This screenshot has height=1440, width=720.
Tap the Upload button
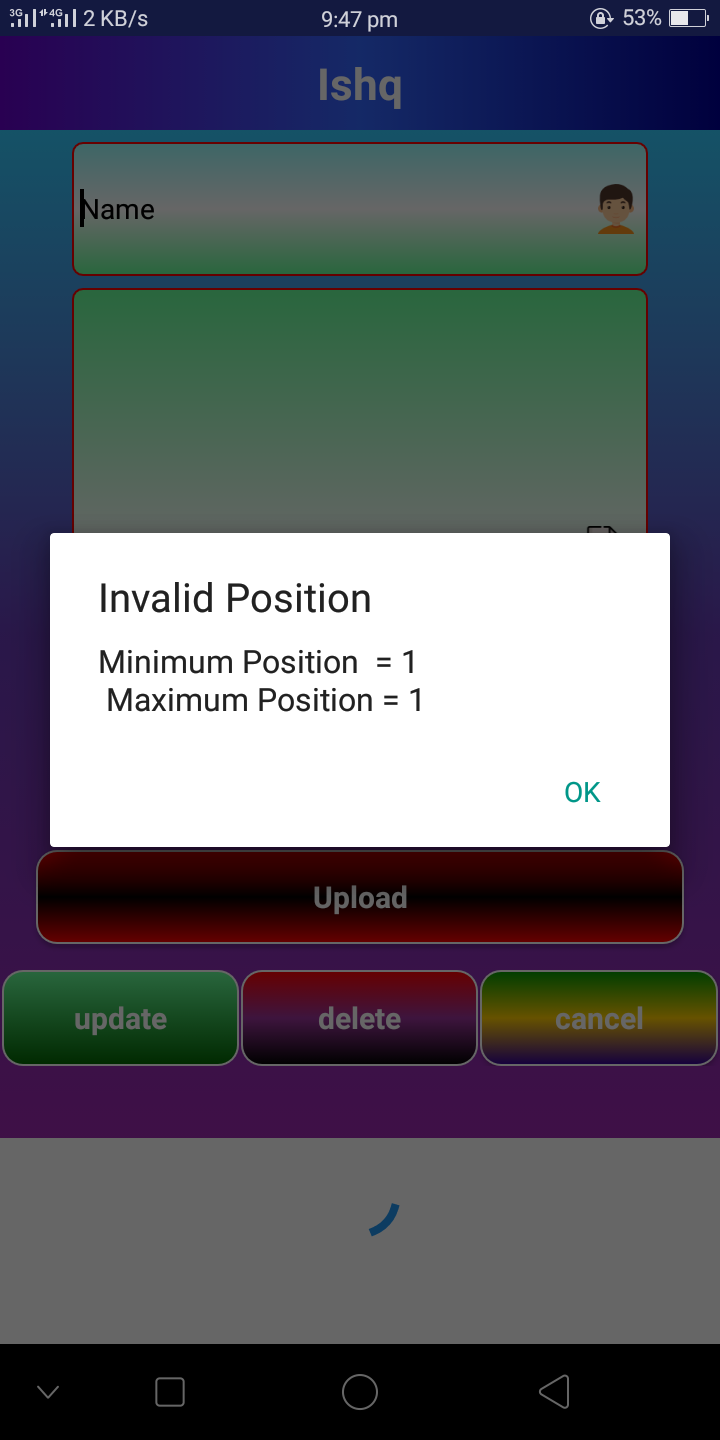click(360, 897)
